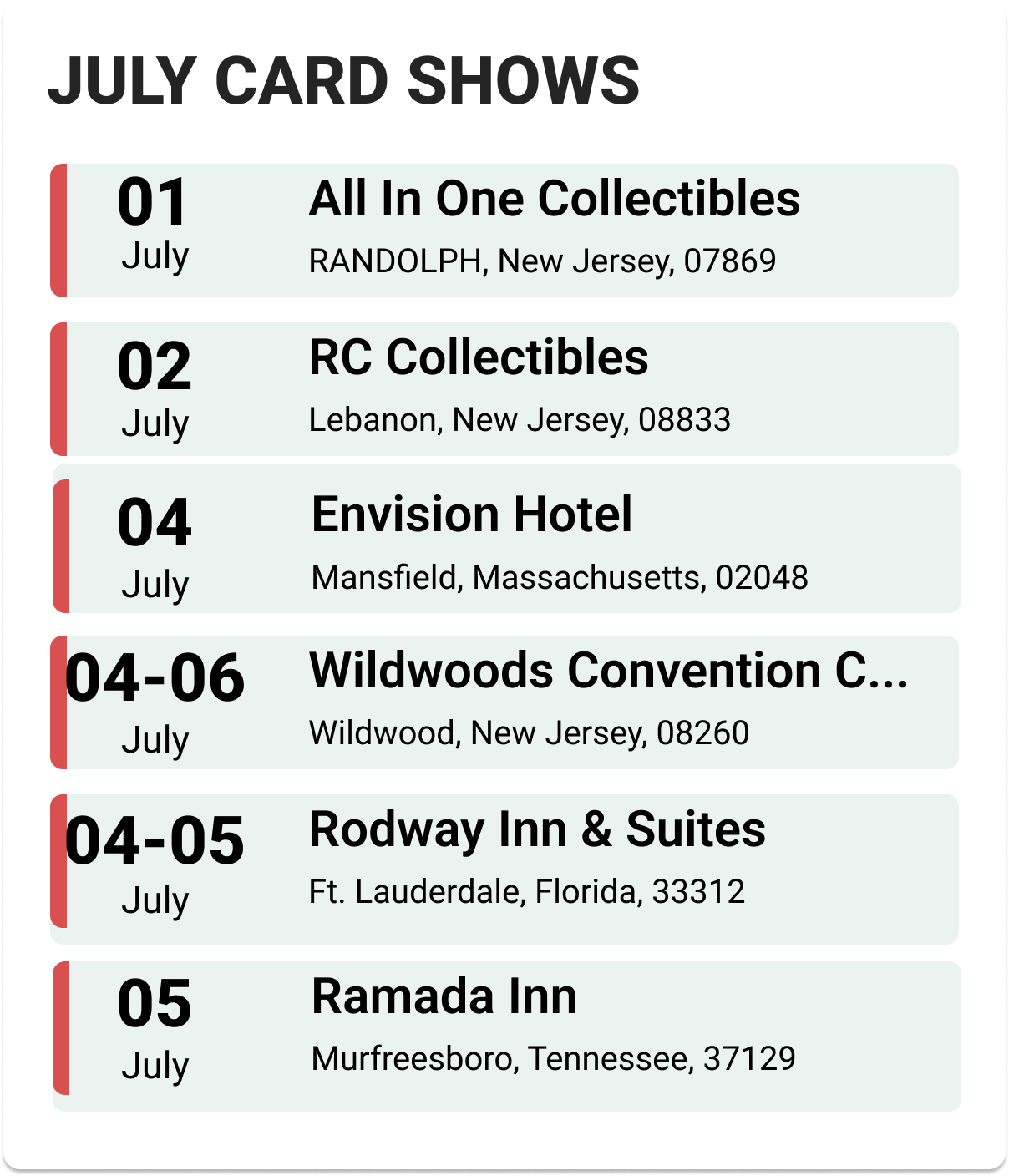This screenshot has height=1176, width=1009.
Task: Select the RC Collectibles show in Lebanon
Action: (479, 358)
